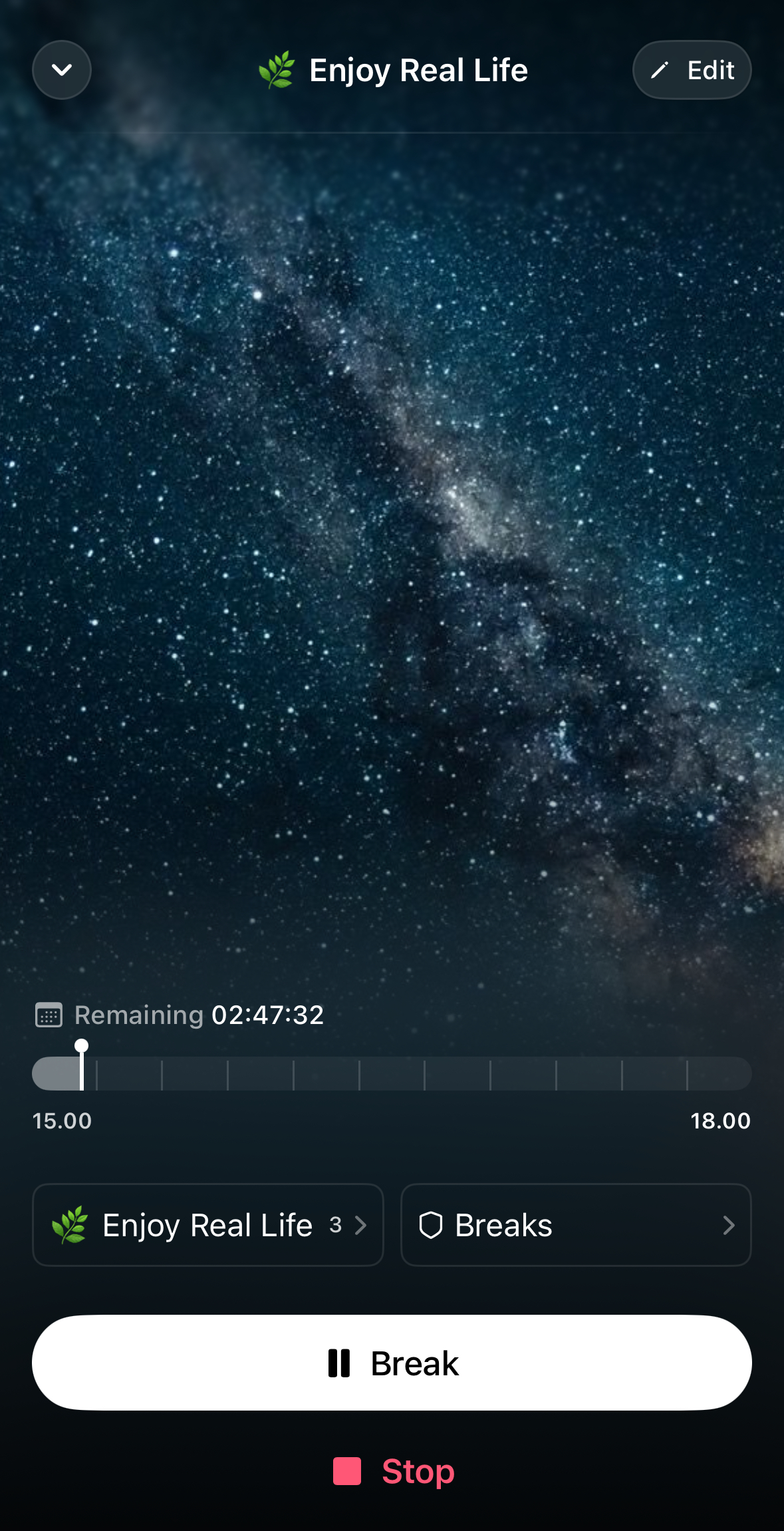
Task: Stop the current session
Action: point(394,1471)
